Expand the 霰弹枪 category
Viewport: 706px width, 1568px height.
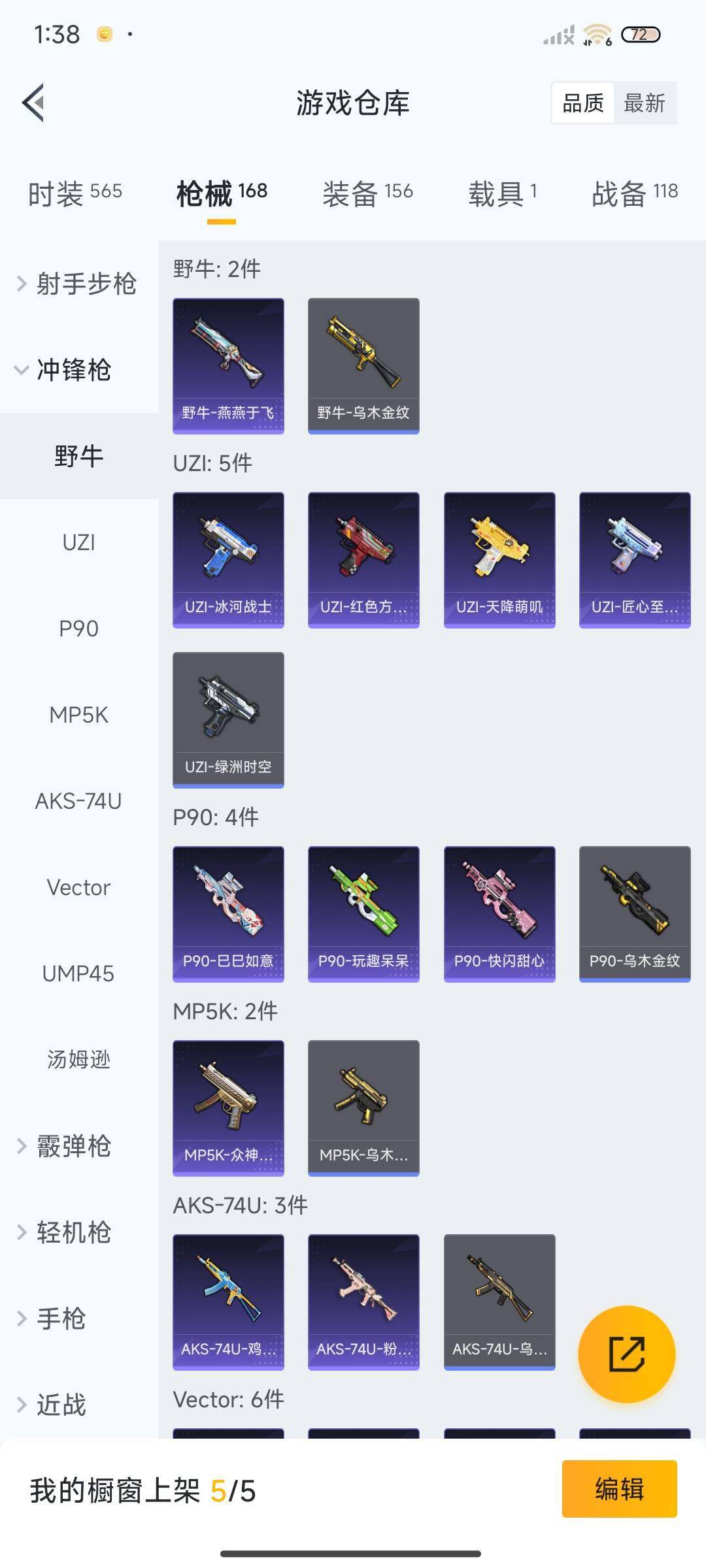click(x=65, y=1146)
